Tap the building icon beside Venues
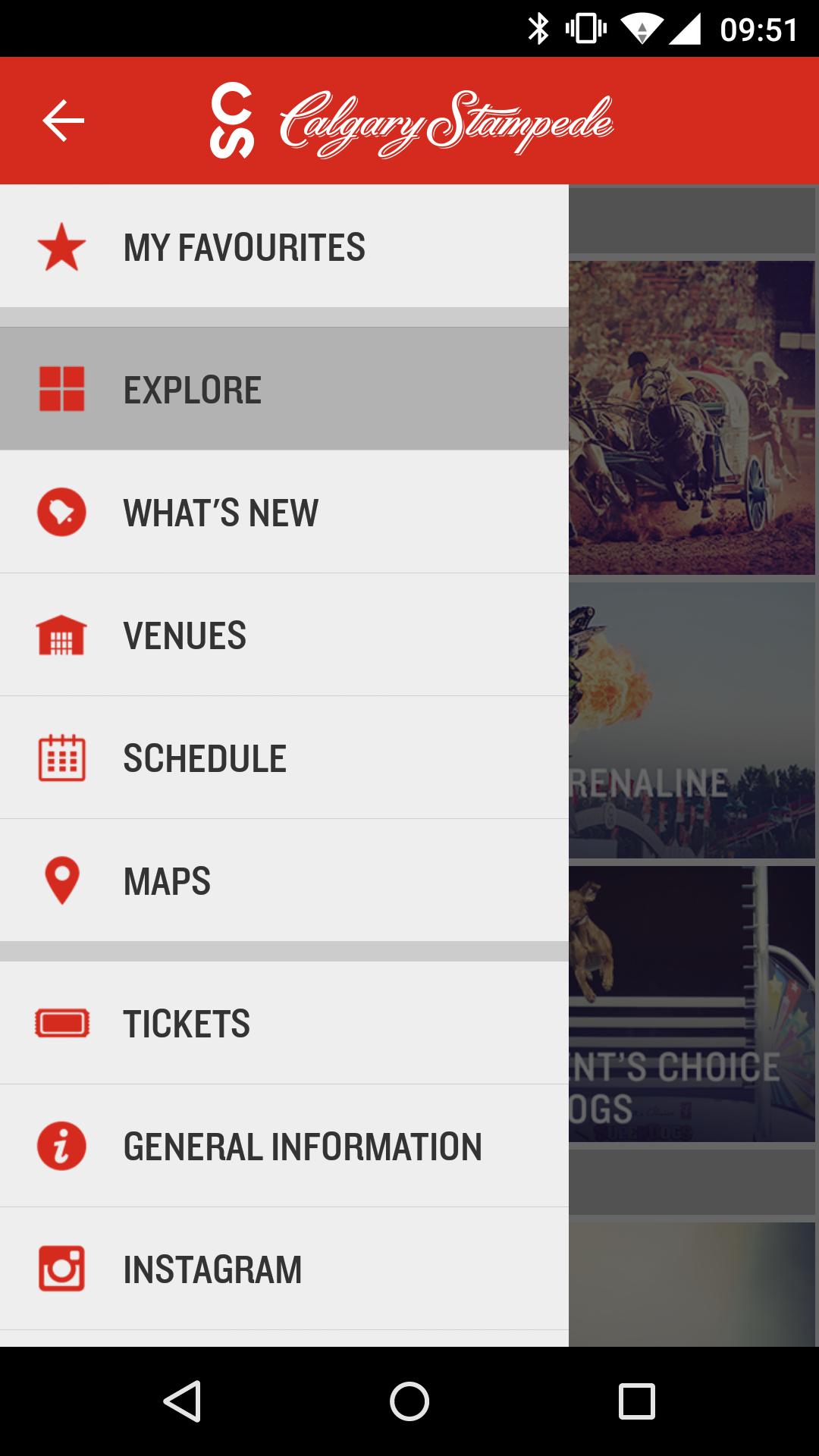Viewport: 819px width, 1456px height. [60, 635]
